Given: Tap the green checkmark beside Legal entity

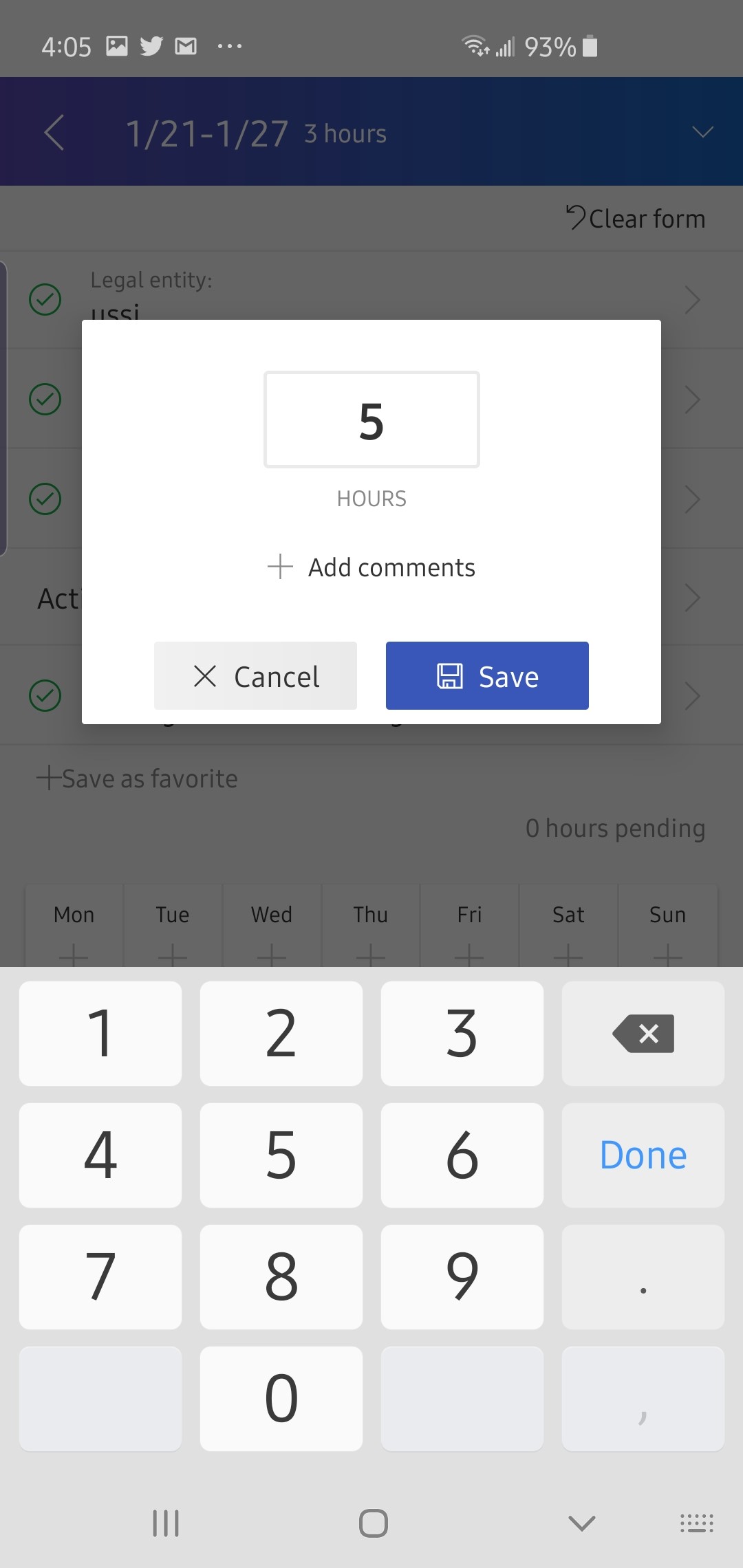Looking at the screenshot, I should coord(45,300).
